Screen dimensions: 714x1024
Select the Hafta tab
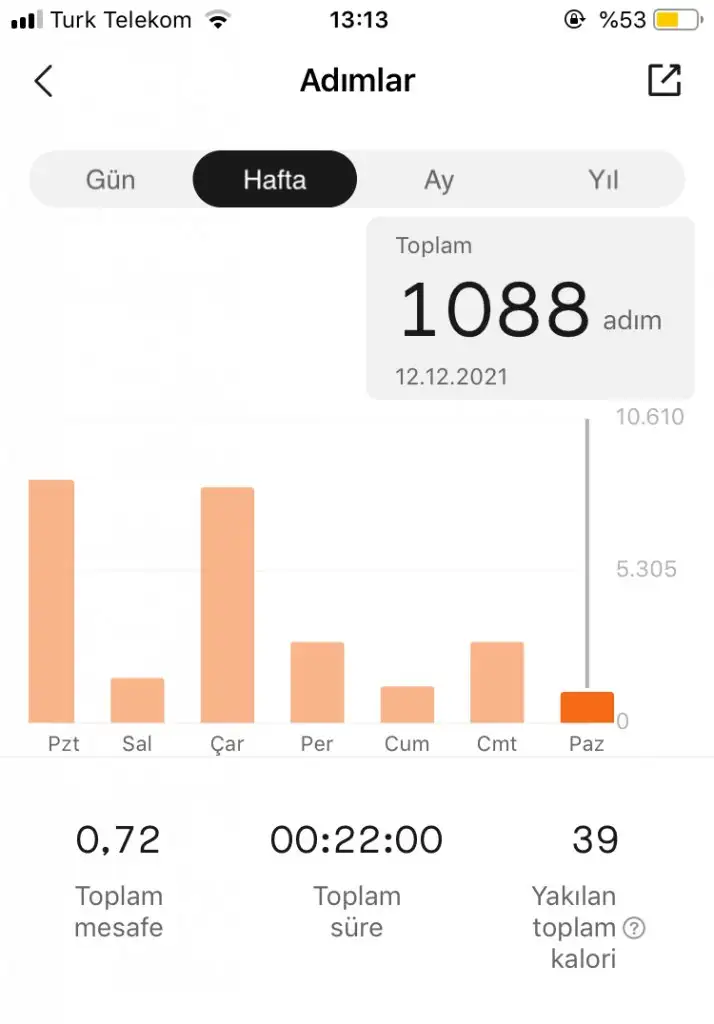275,180
